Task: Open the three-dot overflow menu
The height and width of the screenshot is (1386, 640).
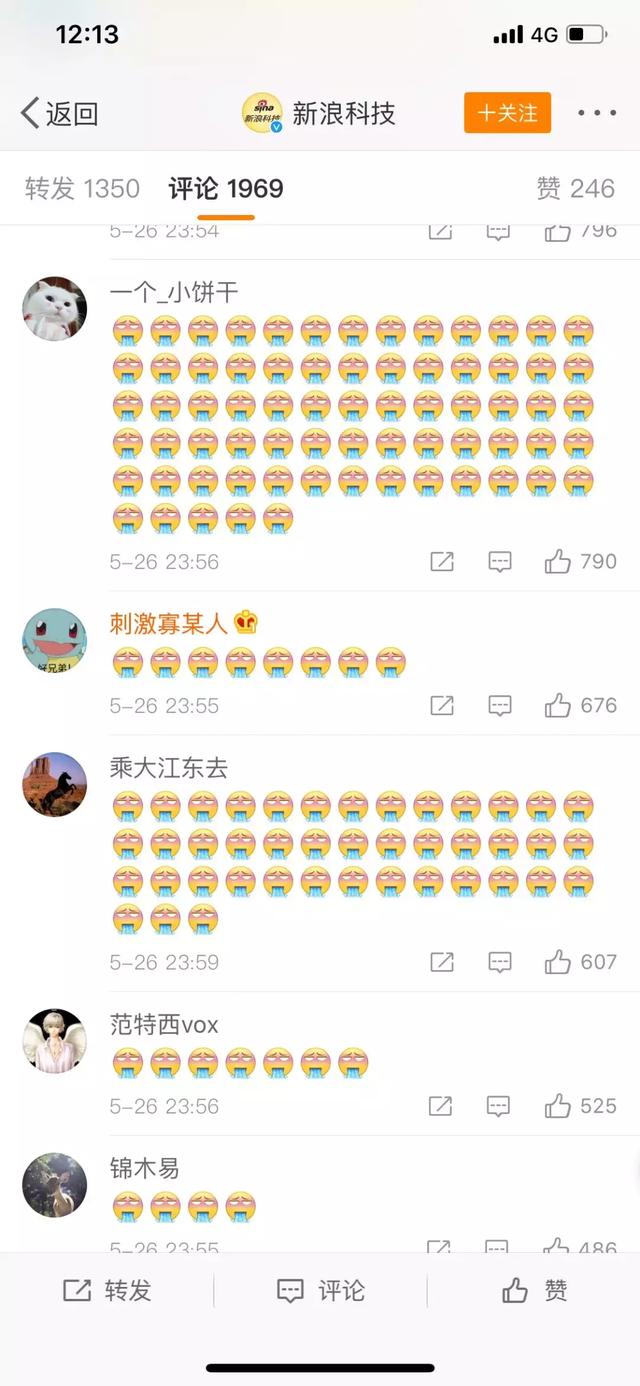Action: [597, 113]
